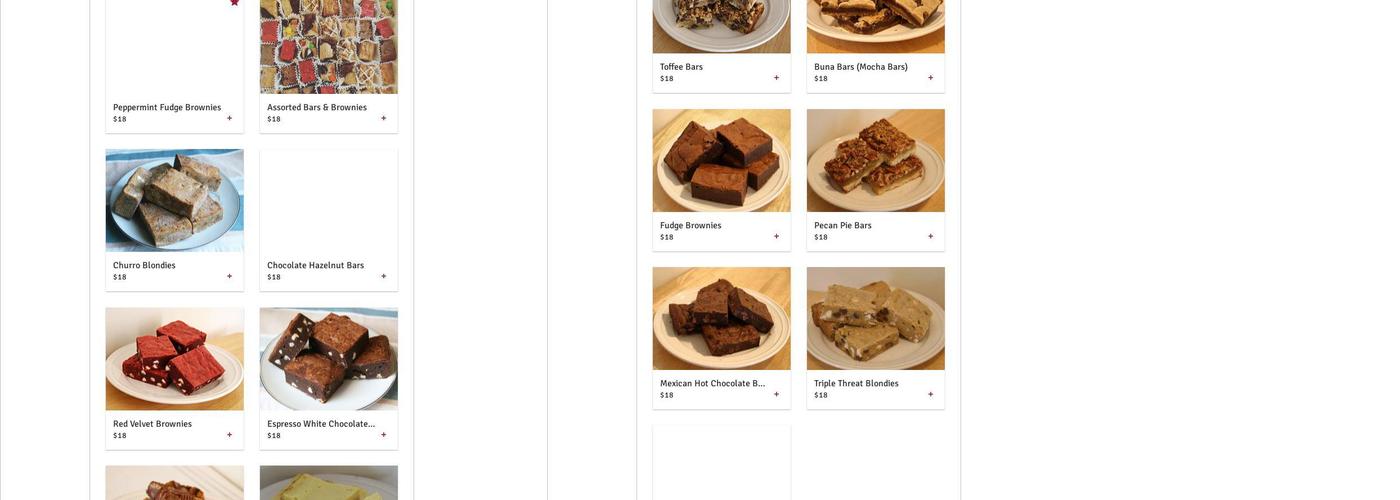
Task: Add Buna Bars (Mocha Bars) to the order
Action: (x=930, y=78)
